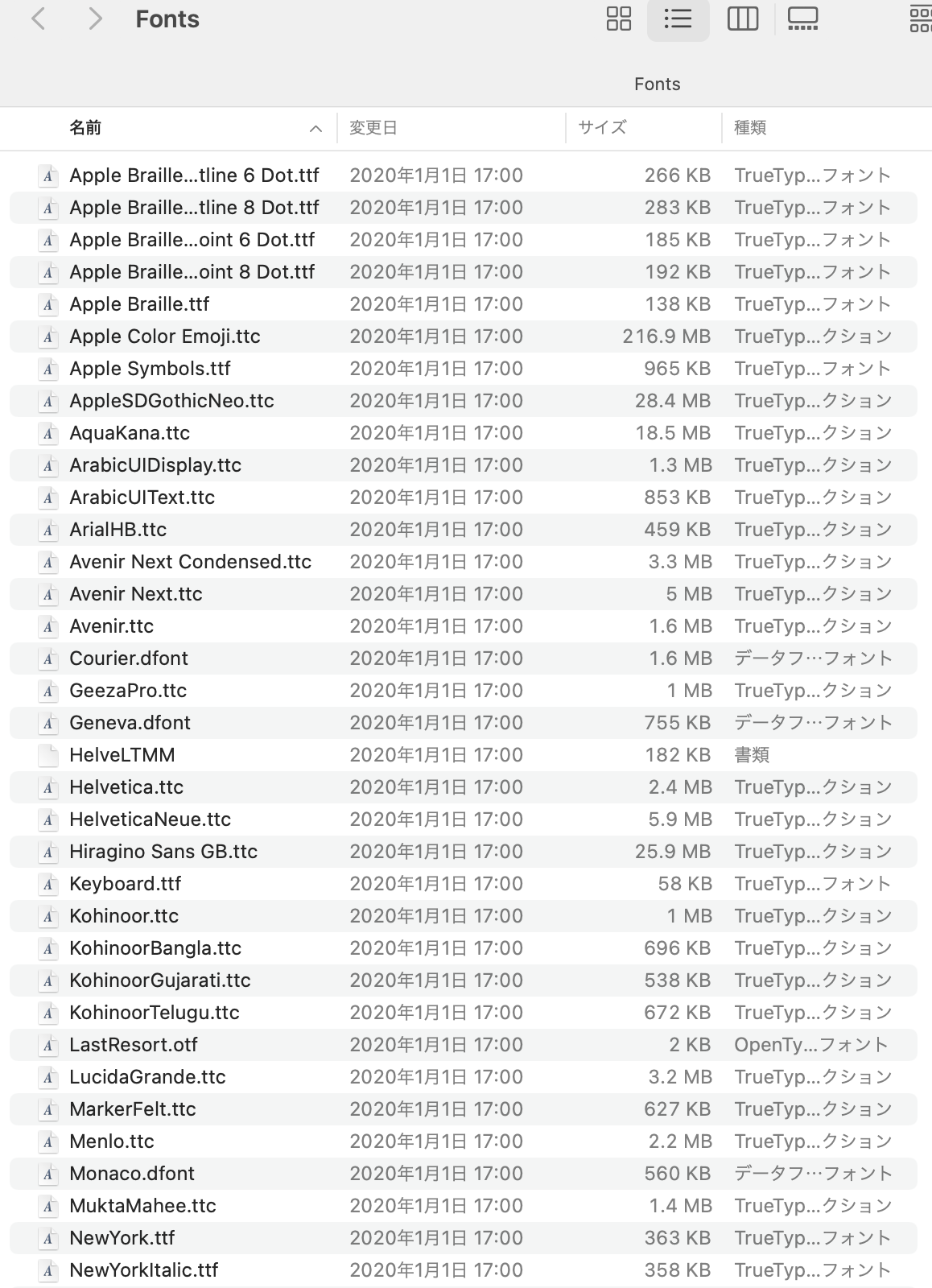Select the Hiragino Sans GB.ttc font
This screenshot has width=932, height=1288.
163,852
